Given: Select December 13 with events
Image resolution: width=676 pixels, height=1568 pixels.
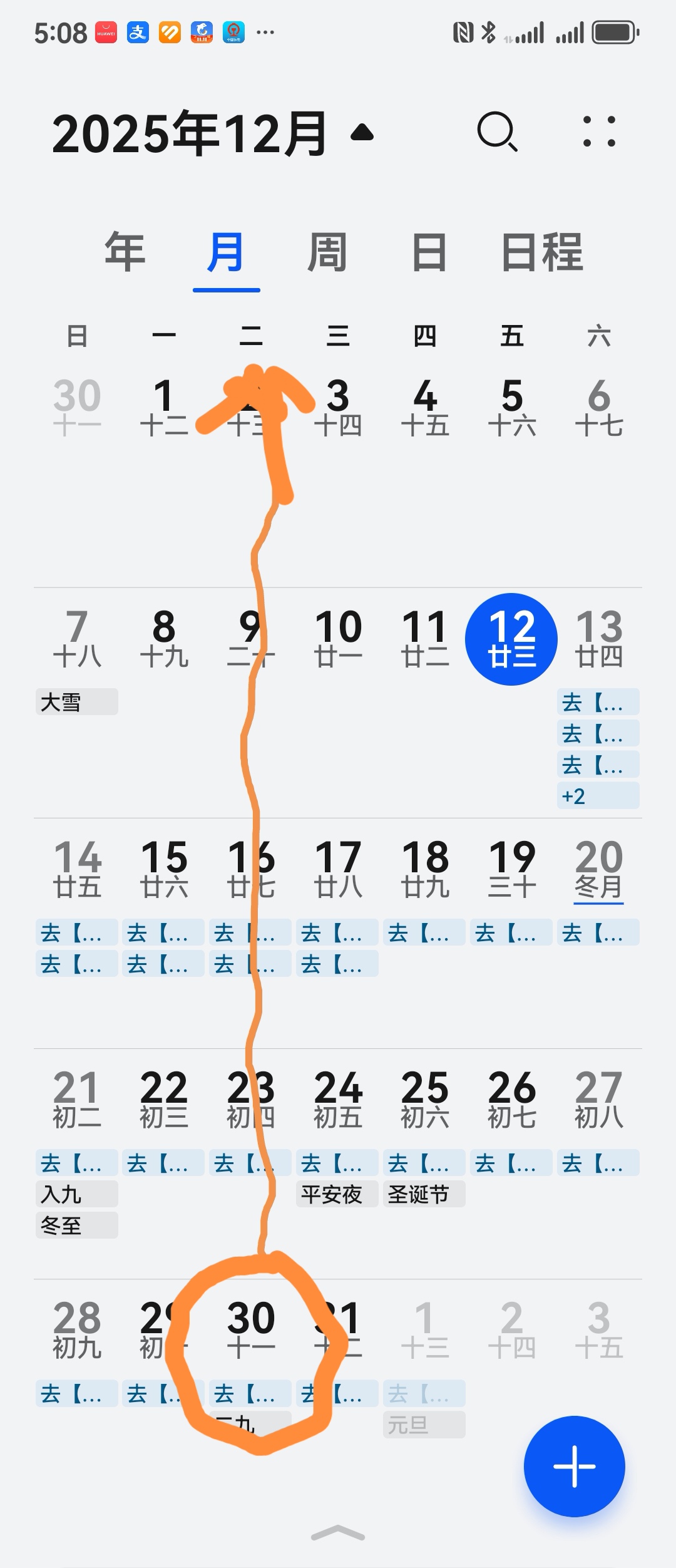Looking at the screenshot, I should [x=599, y=639].
